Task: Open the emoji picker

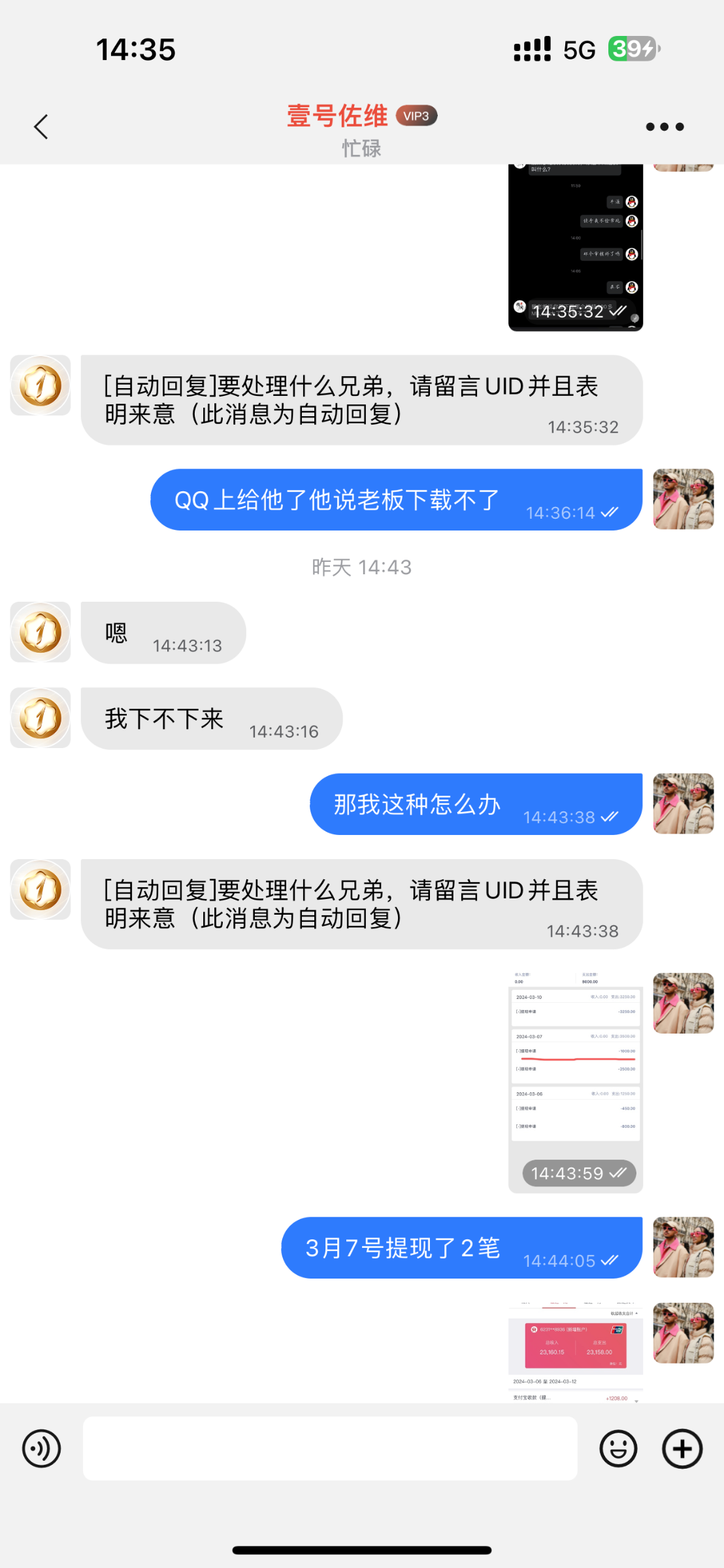Action: [618, 1448]
